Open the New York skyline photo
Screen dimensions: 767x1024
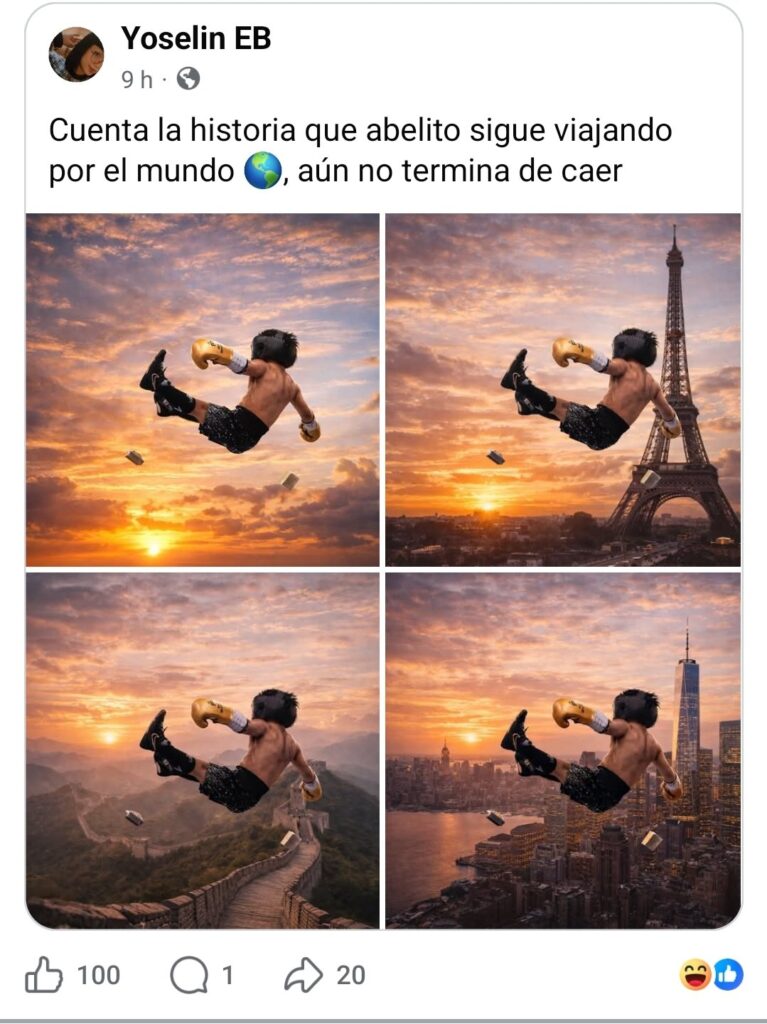pos(563,750)
